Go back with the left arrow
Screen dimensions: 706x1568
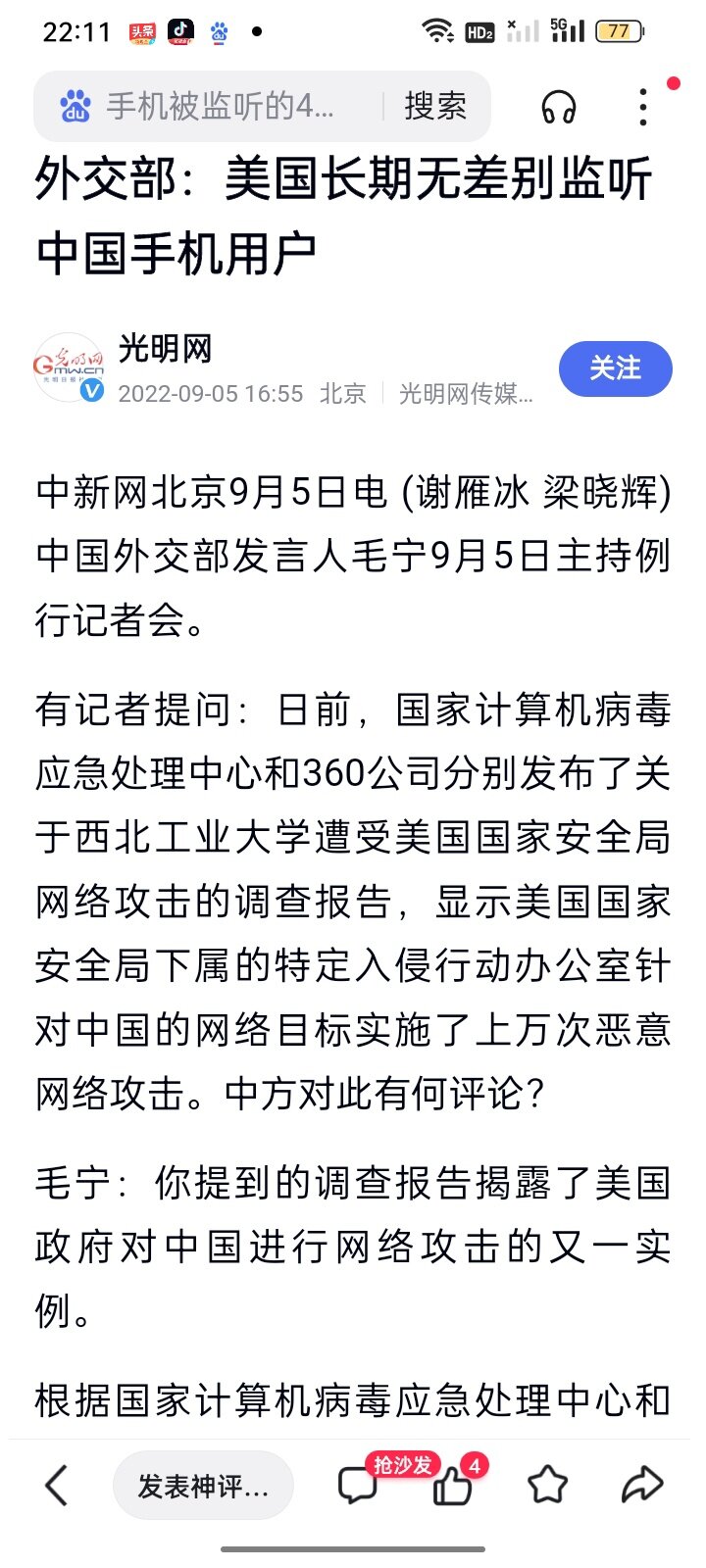click(57, 1486)
